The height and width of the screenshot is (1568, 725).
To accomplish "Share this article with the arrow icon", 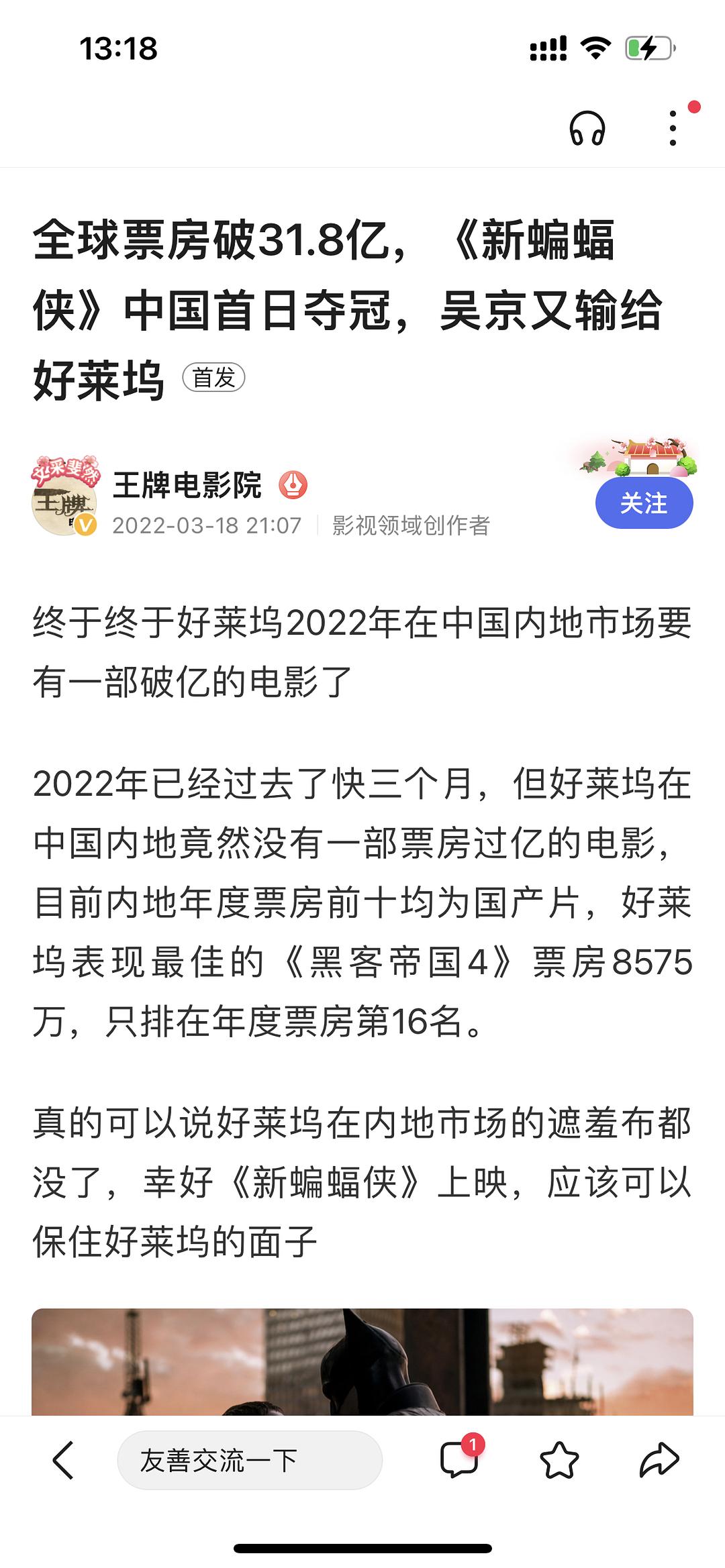I will coord(659,1460).
